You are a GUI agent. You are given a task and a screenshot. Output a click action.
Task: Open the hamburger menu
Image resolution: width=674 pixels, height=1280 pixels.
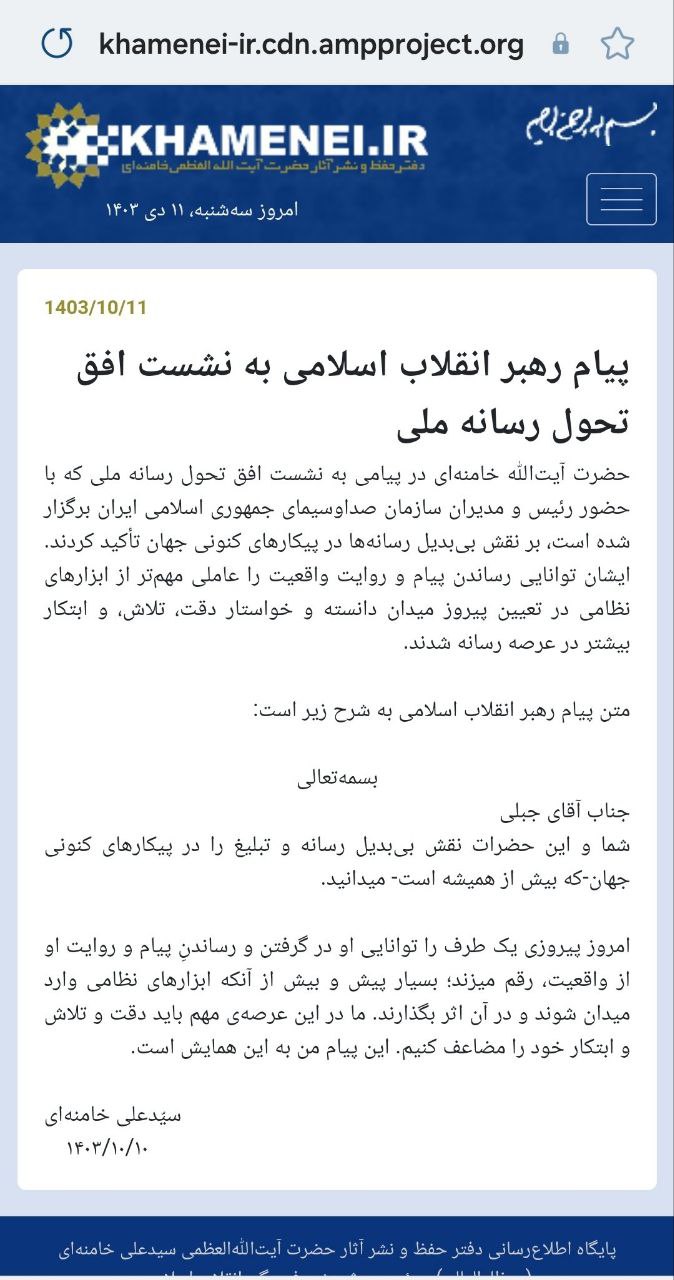pos(621,199)
